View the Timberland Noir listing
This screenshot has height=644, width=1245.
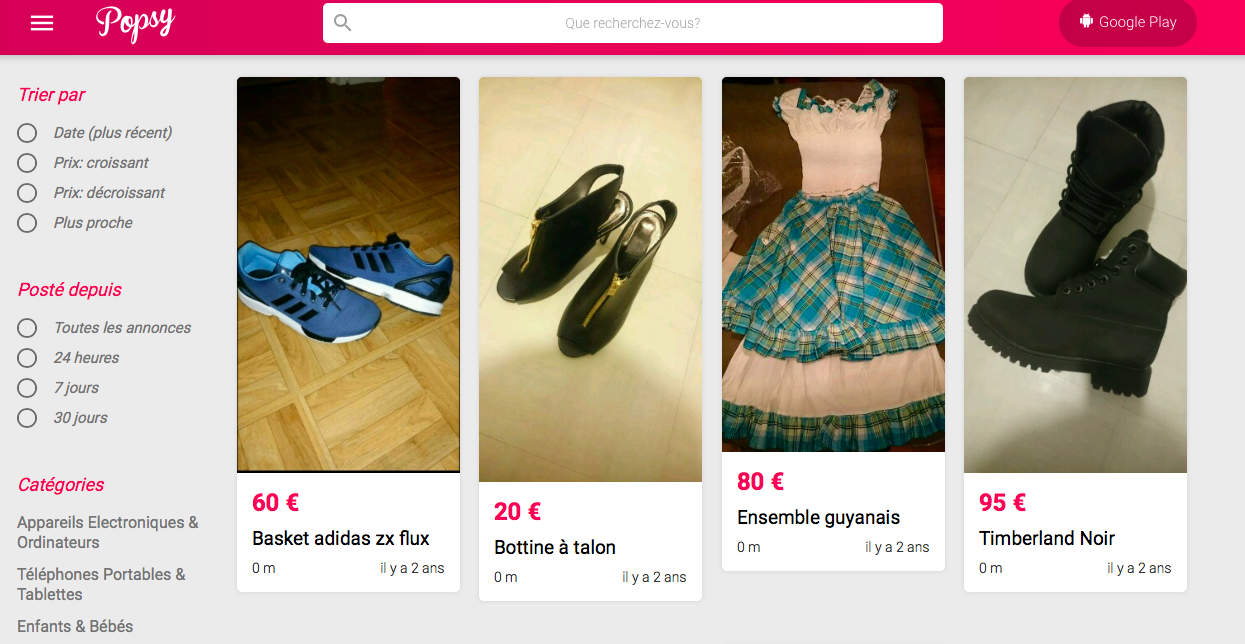click(x=1075, y=334)
